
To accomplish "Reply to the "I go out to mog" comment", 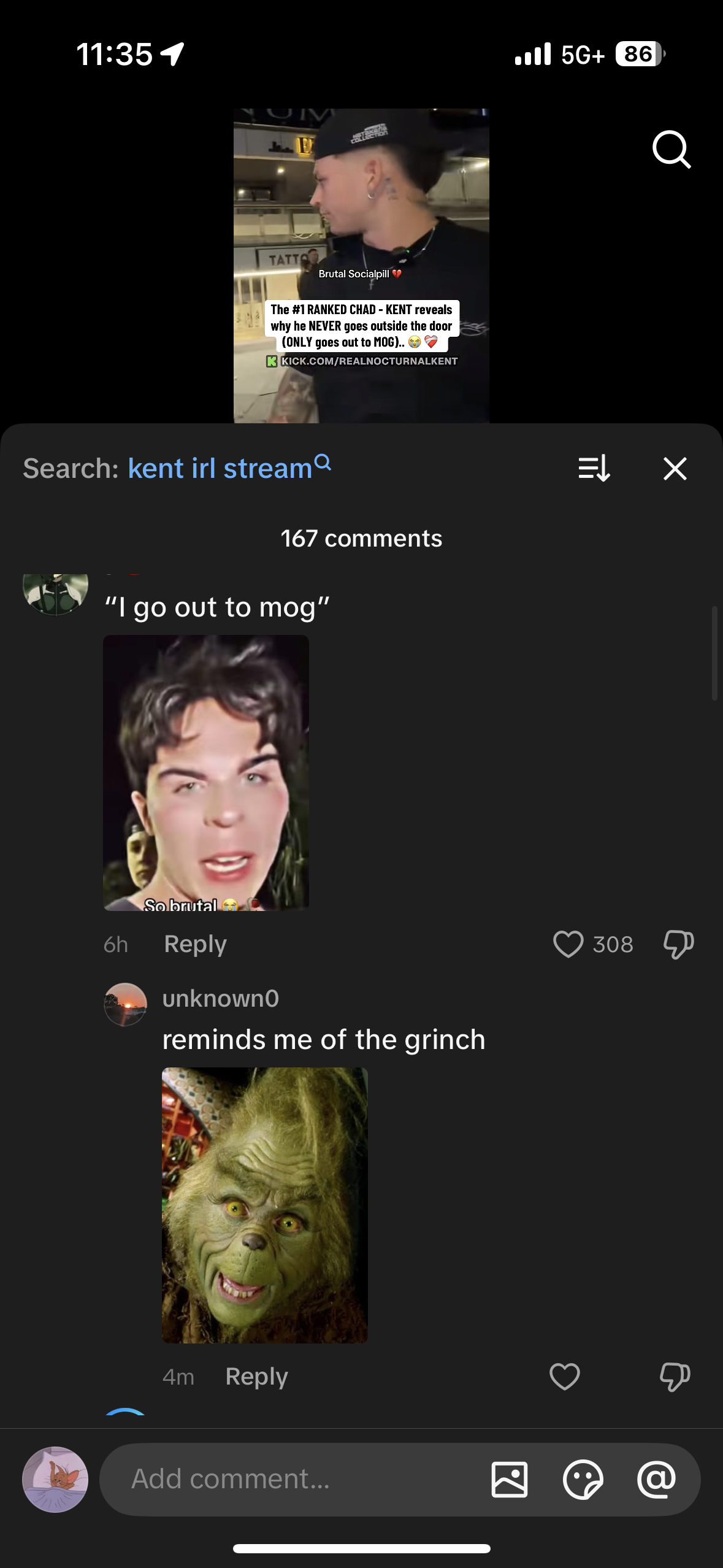I will coord(195,943).
